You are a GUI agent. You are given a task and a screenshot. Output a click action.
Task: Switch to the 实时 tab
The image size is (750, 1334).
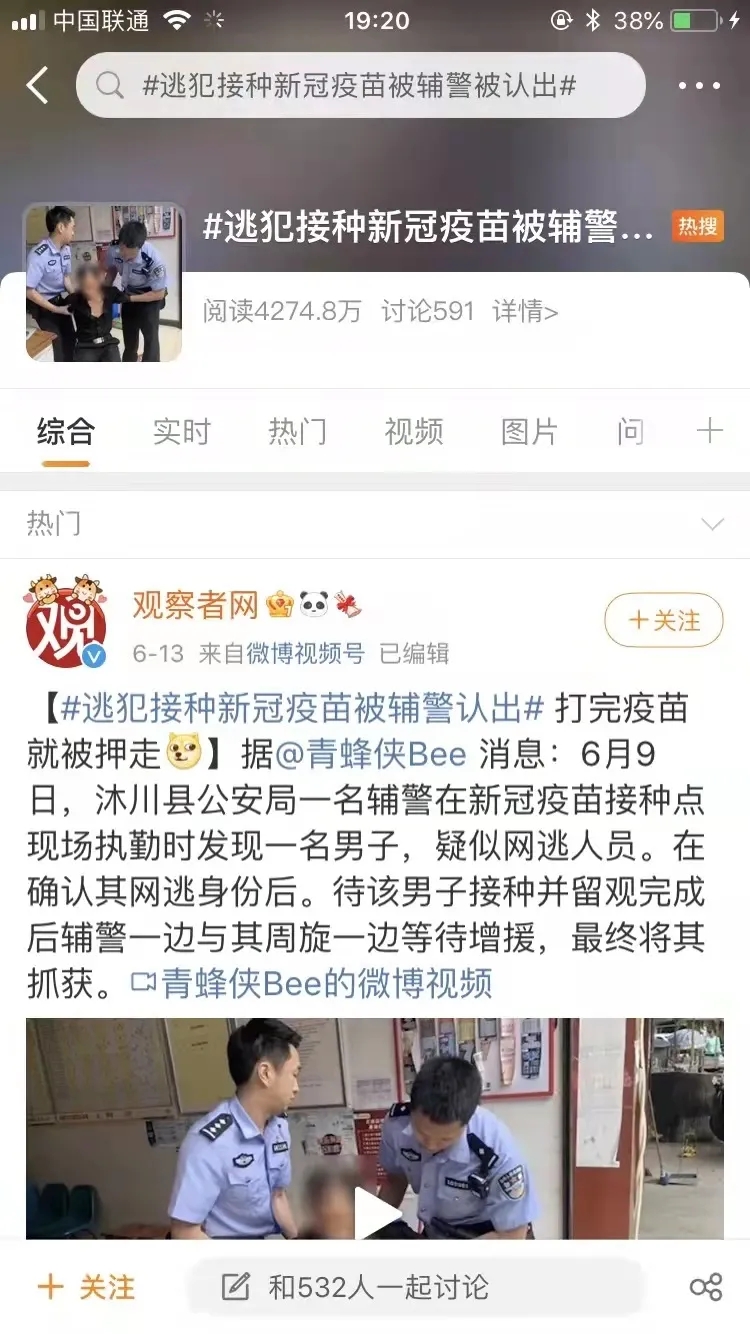181,432
